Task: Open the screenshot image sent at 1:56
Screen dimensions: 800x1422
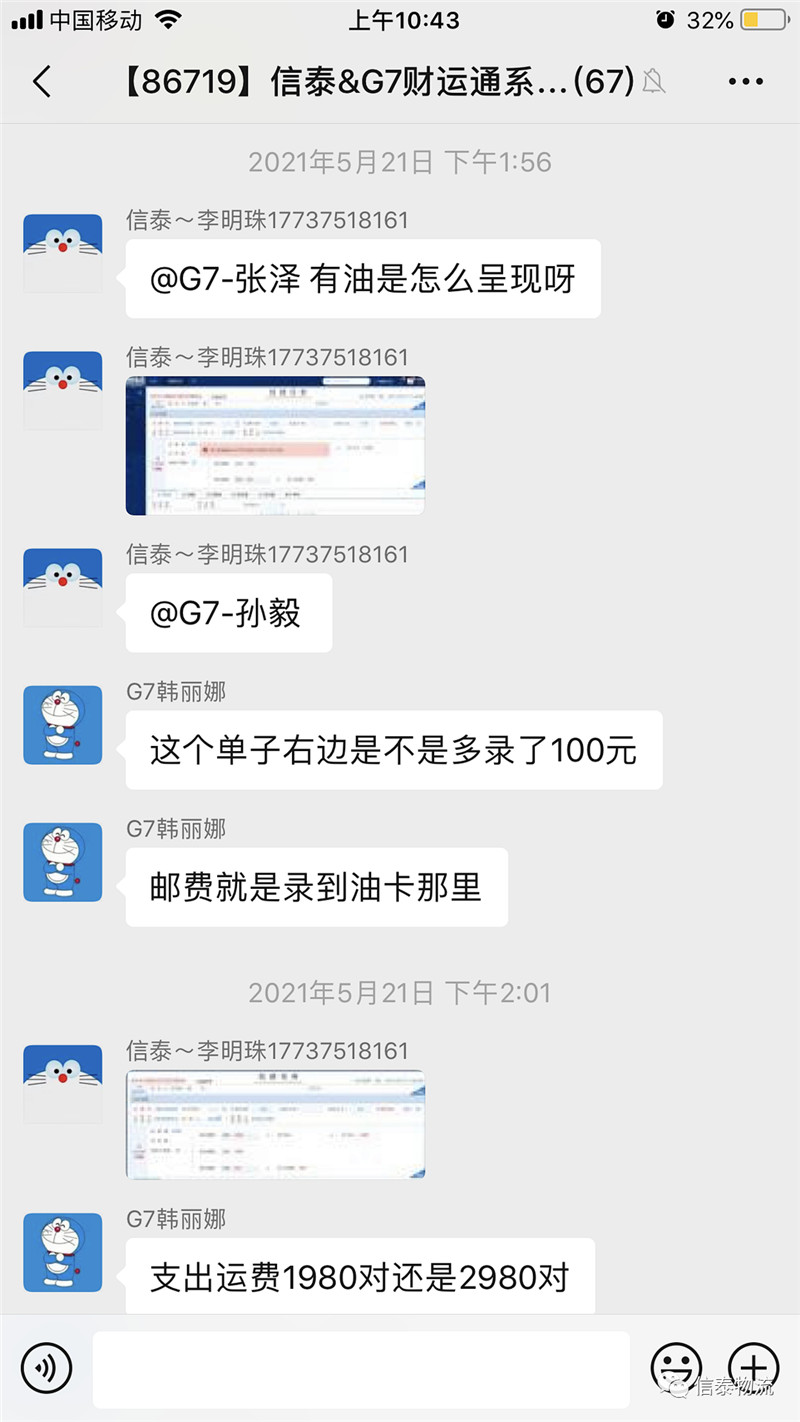Action: tap(275, 446)
